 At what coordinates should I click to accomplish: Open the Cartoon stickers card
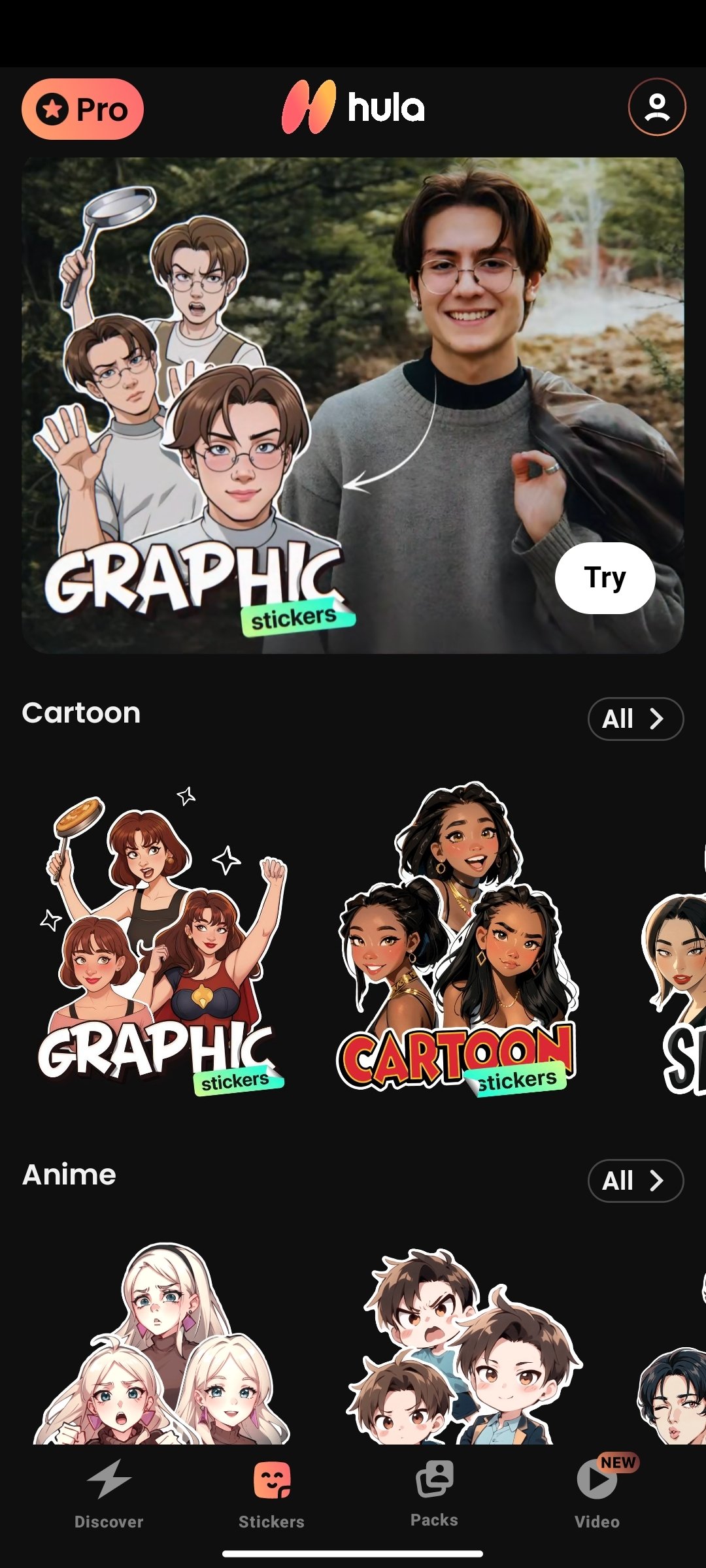tap(458, 941)
